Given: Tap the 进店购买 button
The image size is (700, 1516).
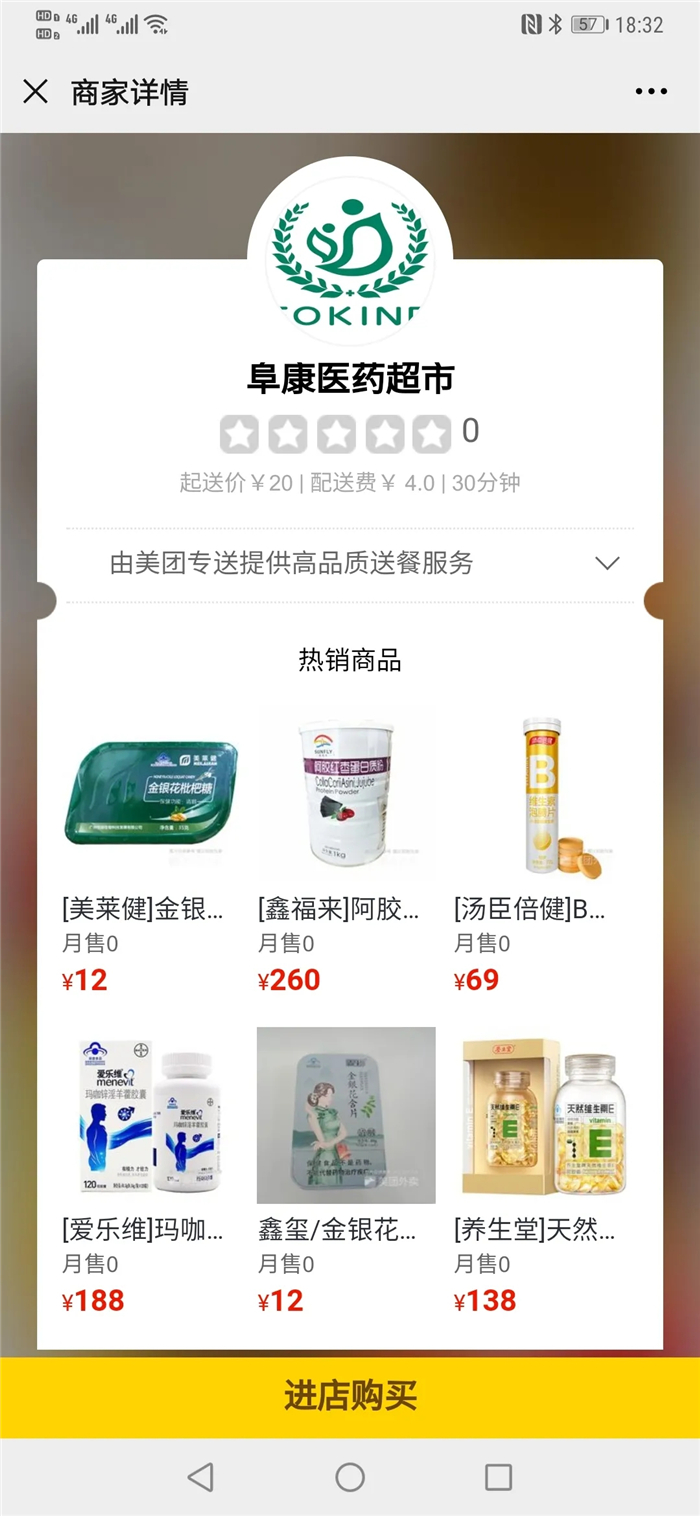Looking at the screenshot, I should [x=350, y=1396].
